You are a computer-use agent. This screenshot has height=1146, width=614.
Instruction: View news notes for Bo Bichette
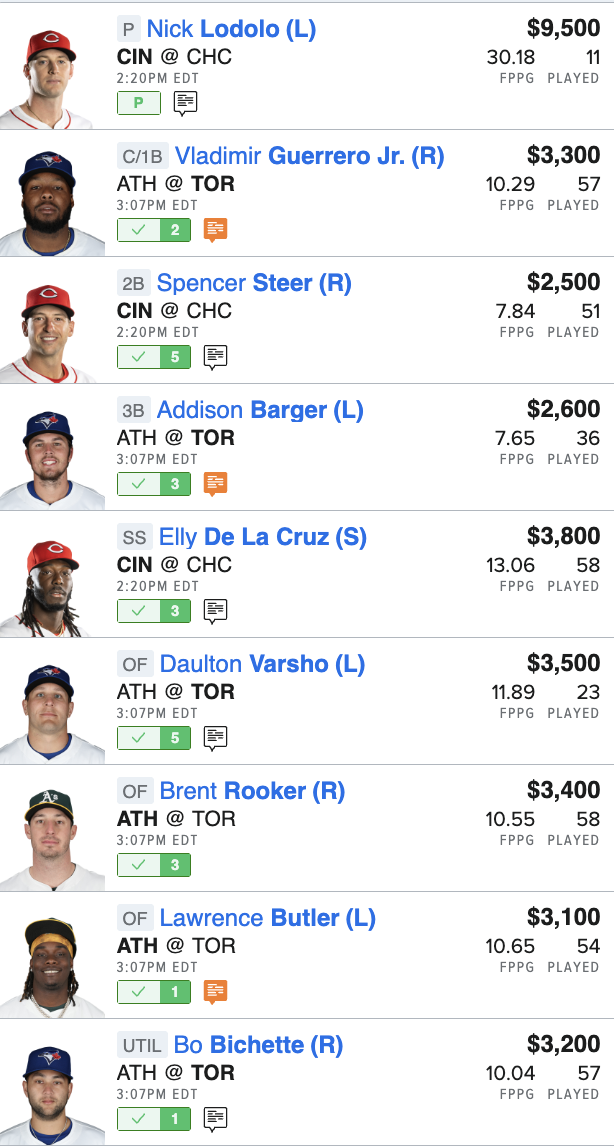point(215,1118)
